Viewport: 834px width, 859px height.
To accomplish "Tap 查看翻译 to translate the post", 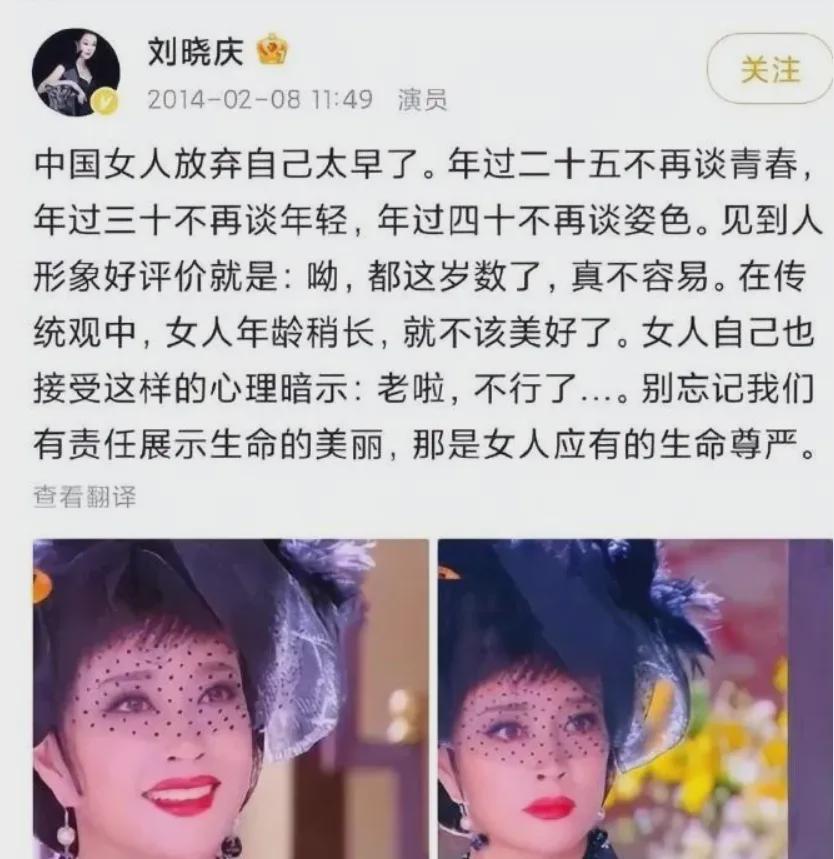I will 85,497.
